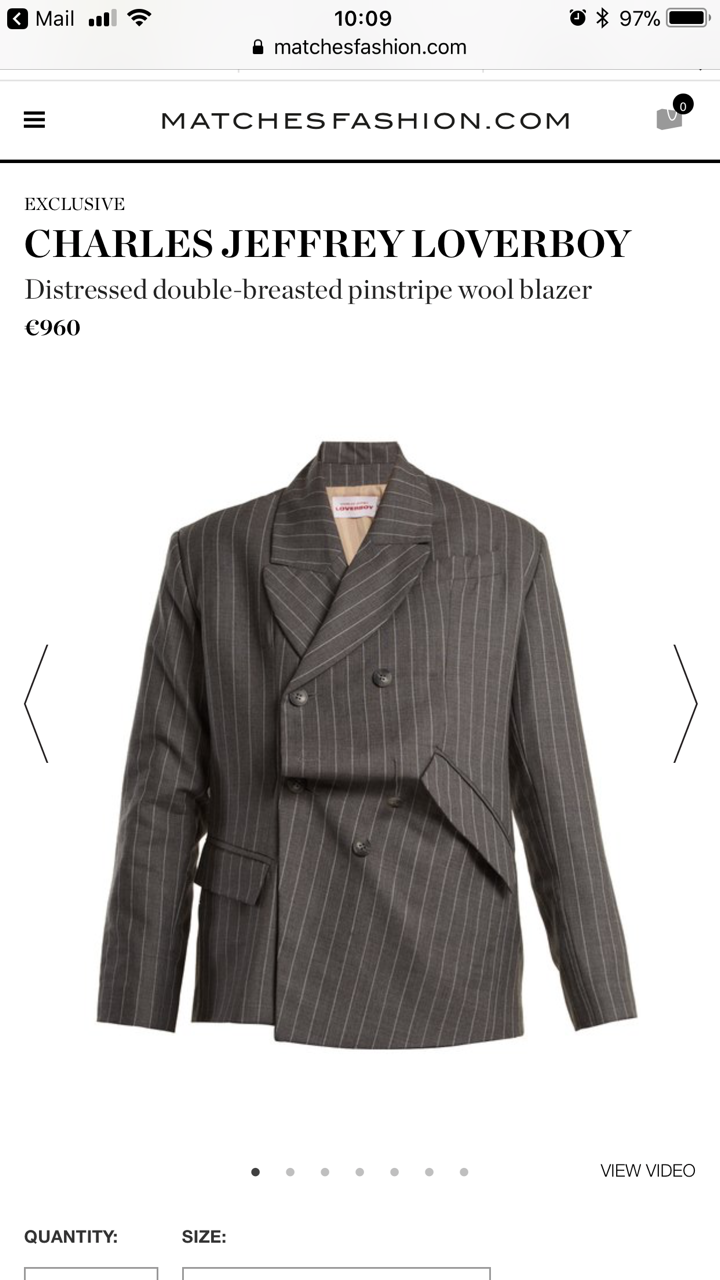Jump to the last image dot
The width and height of the screenshot is (720, 1280).
tap(464, 1172)
